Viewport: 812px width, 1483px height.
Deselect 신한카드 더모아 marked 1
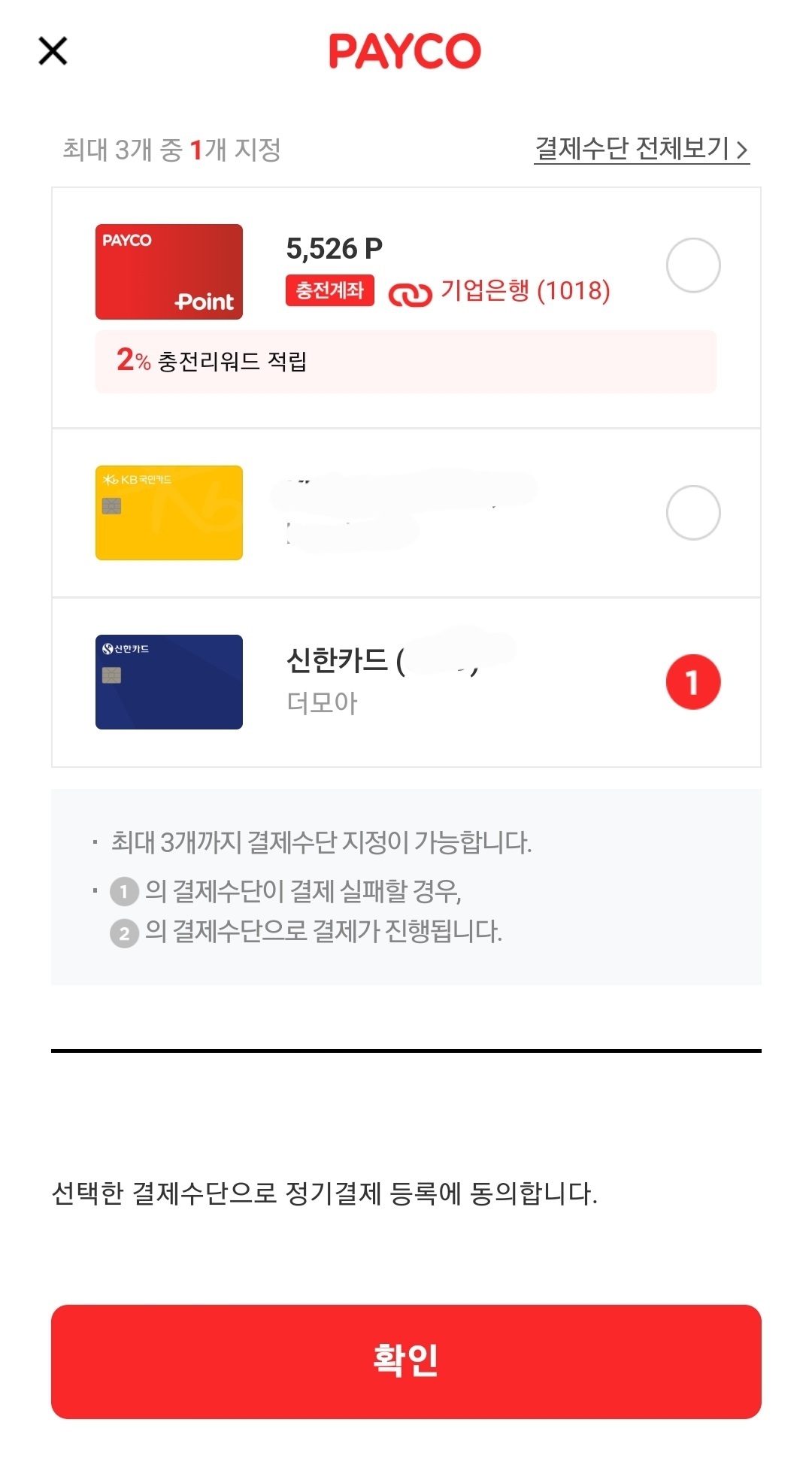(692, 682)
